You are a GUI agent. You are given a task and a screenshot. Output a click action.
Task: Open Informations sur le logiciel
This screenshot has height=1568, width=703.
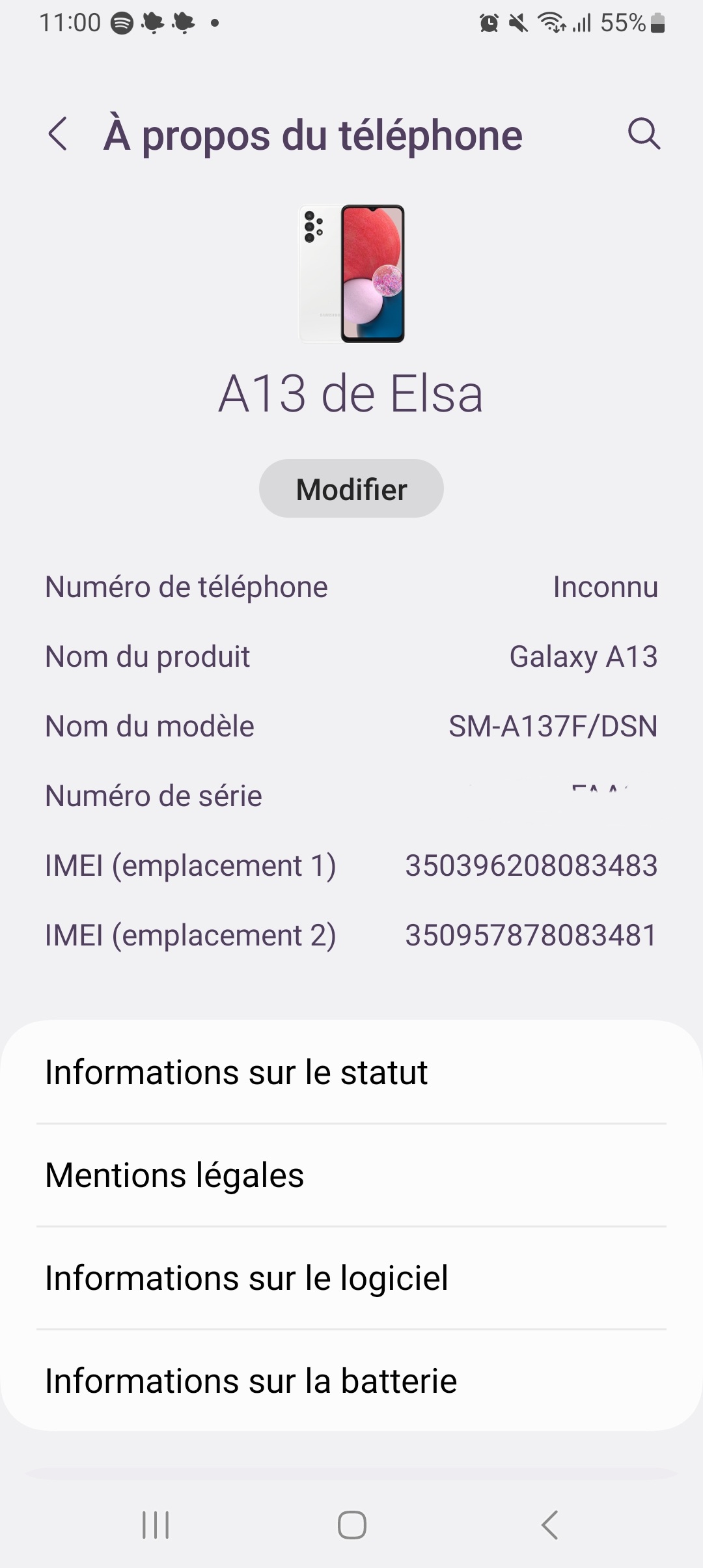(351, 1278)
